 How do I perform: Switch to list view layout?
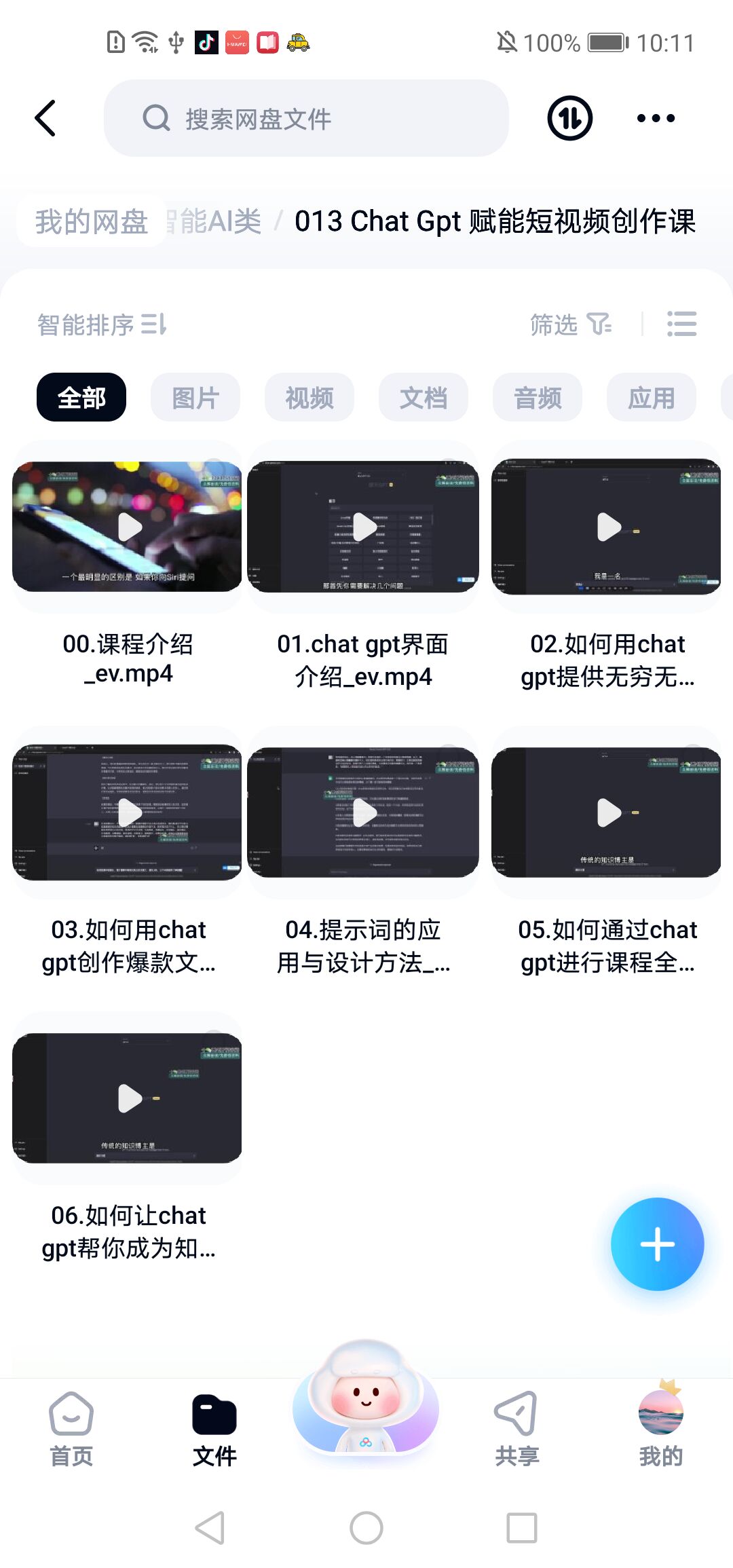[x=681, y=324]
